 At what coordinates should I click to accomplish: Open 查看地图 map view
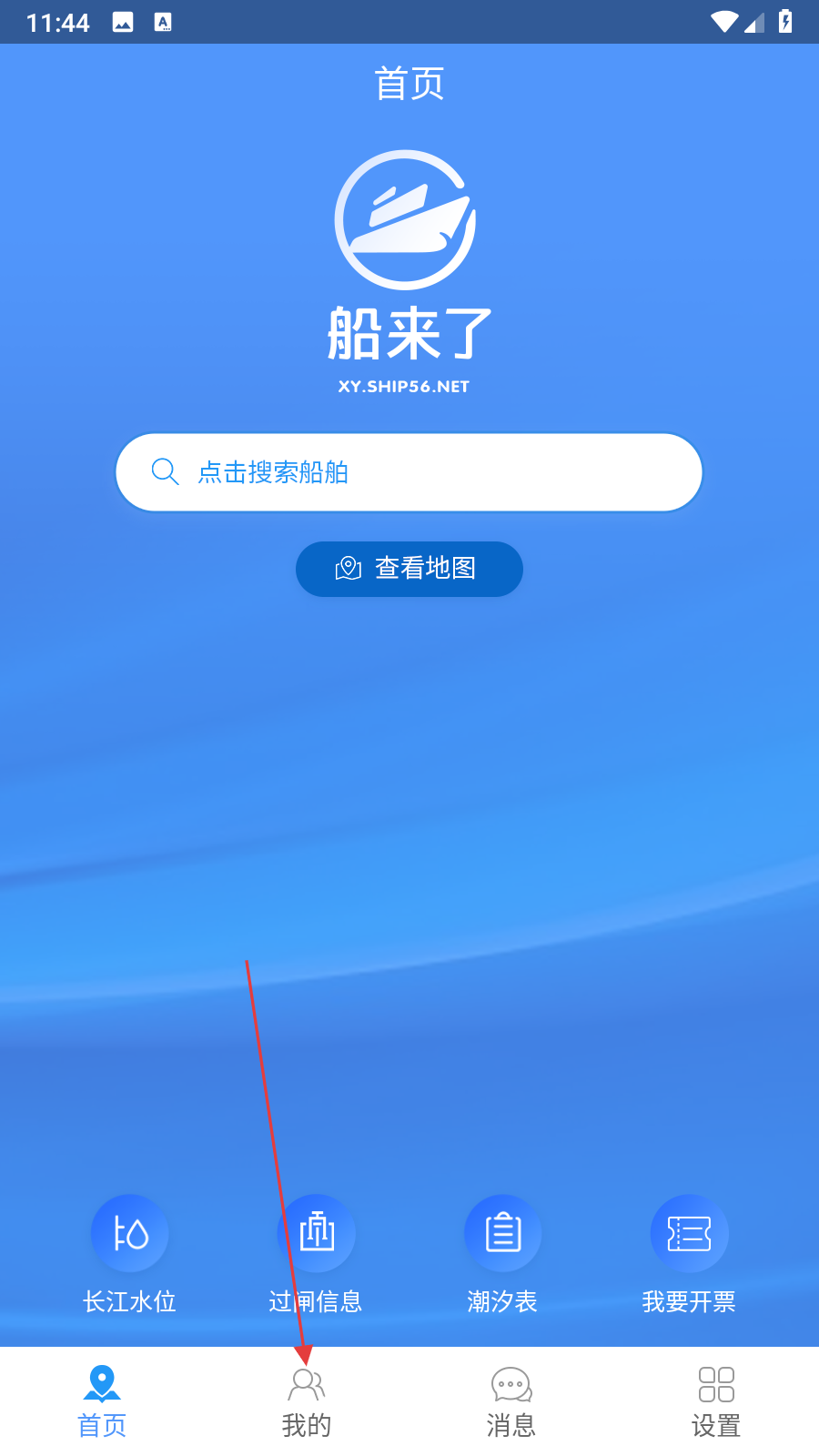pos(409,569)
